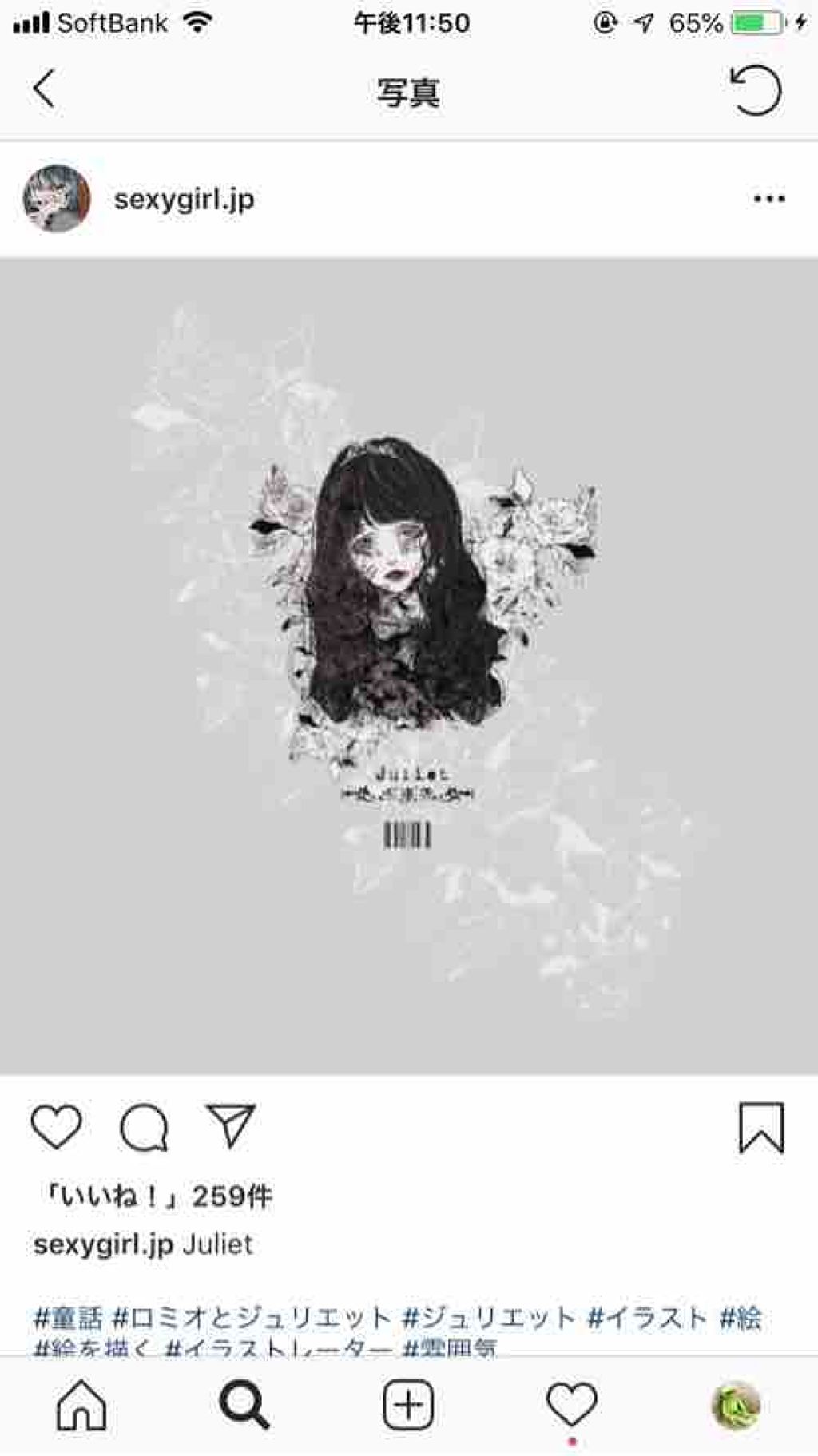Open sexygirl.jp username in post header
Screen dimensions: 818x1456
[x=184, y=199]
